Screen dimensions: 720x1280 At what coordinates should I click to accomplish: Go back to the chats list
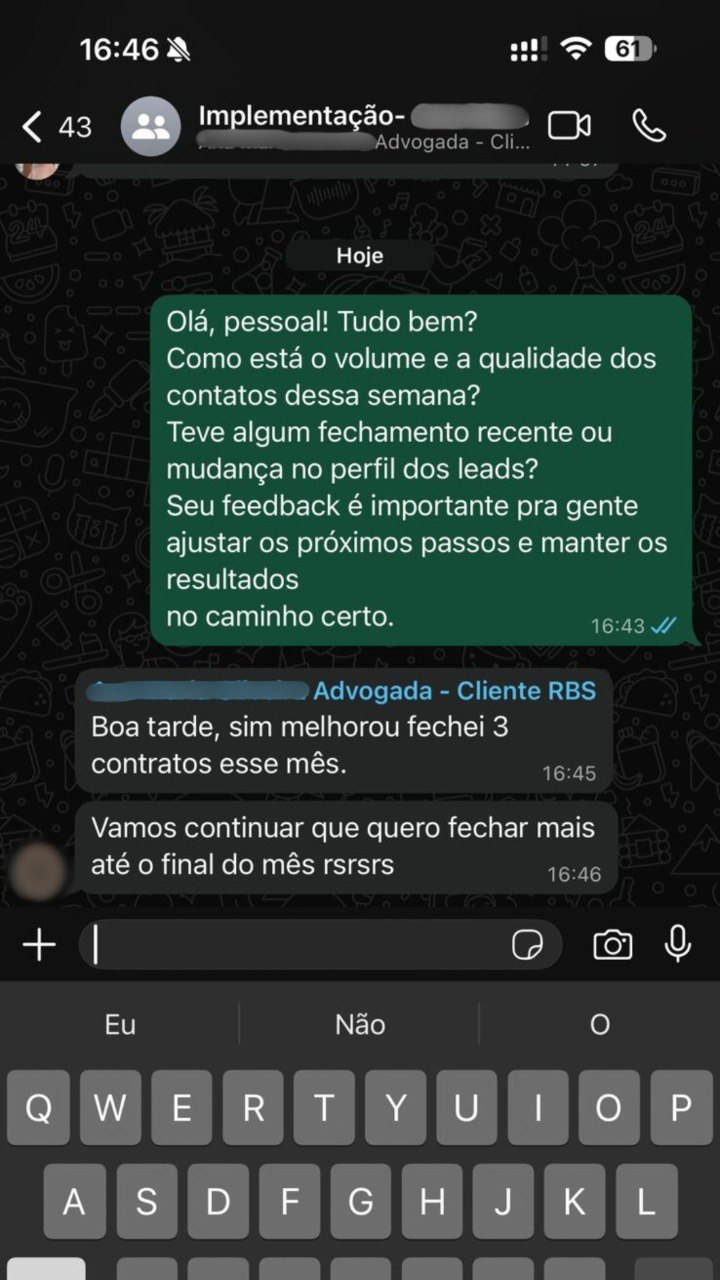point(29,126)
